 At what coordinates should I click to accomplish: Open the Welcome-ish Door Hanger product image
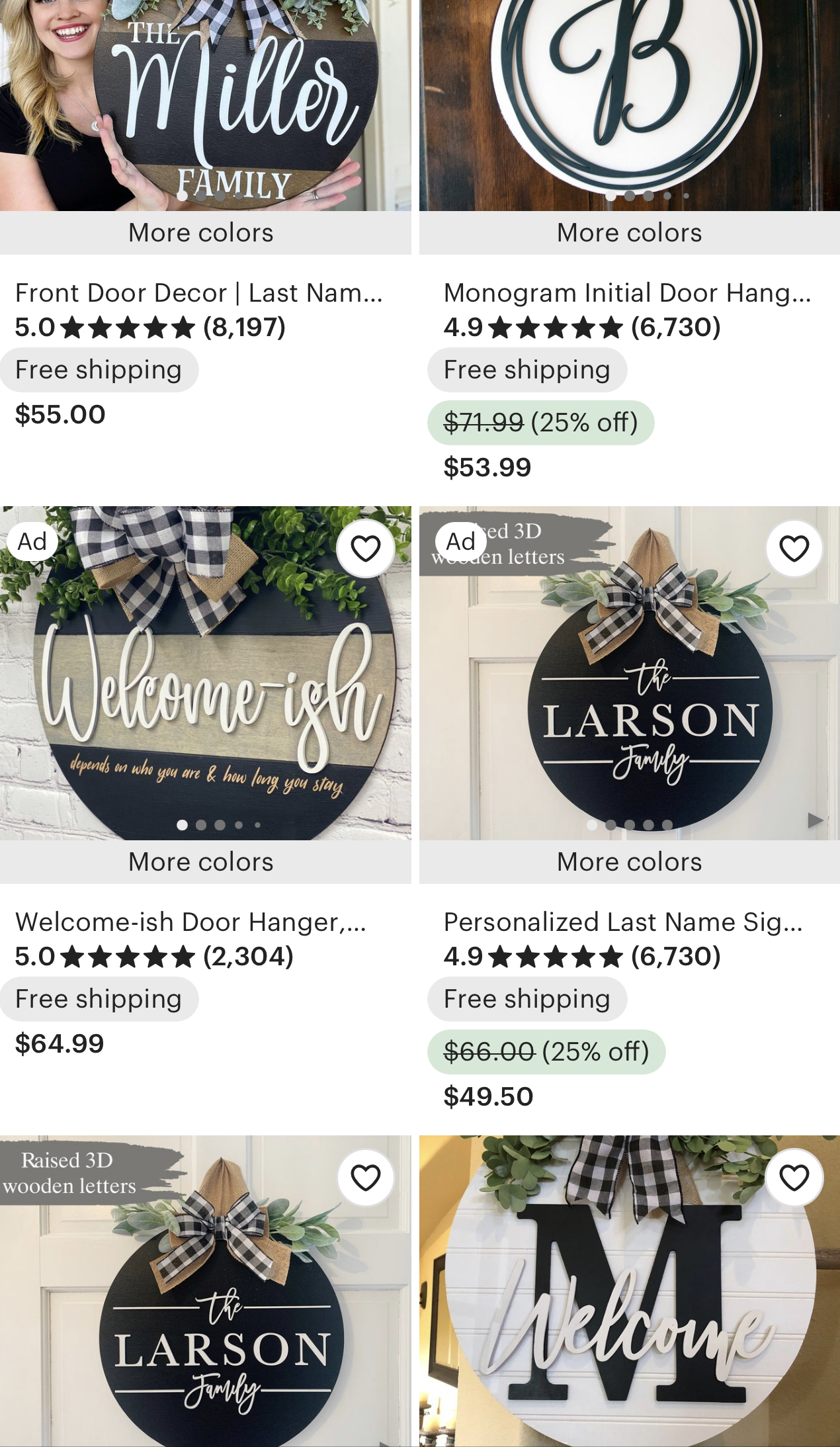click(205, 688)
